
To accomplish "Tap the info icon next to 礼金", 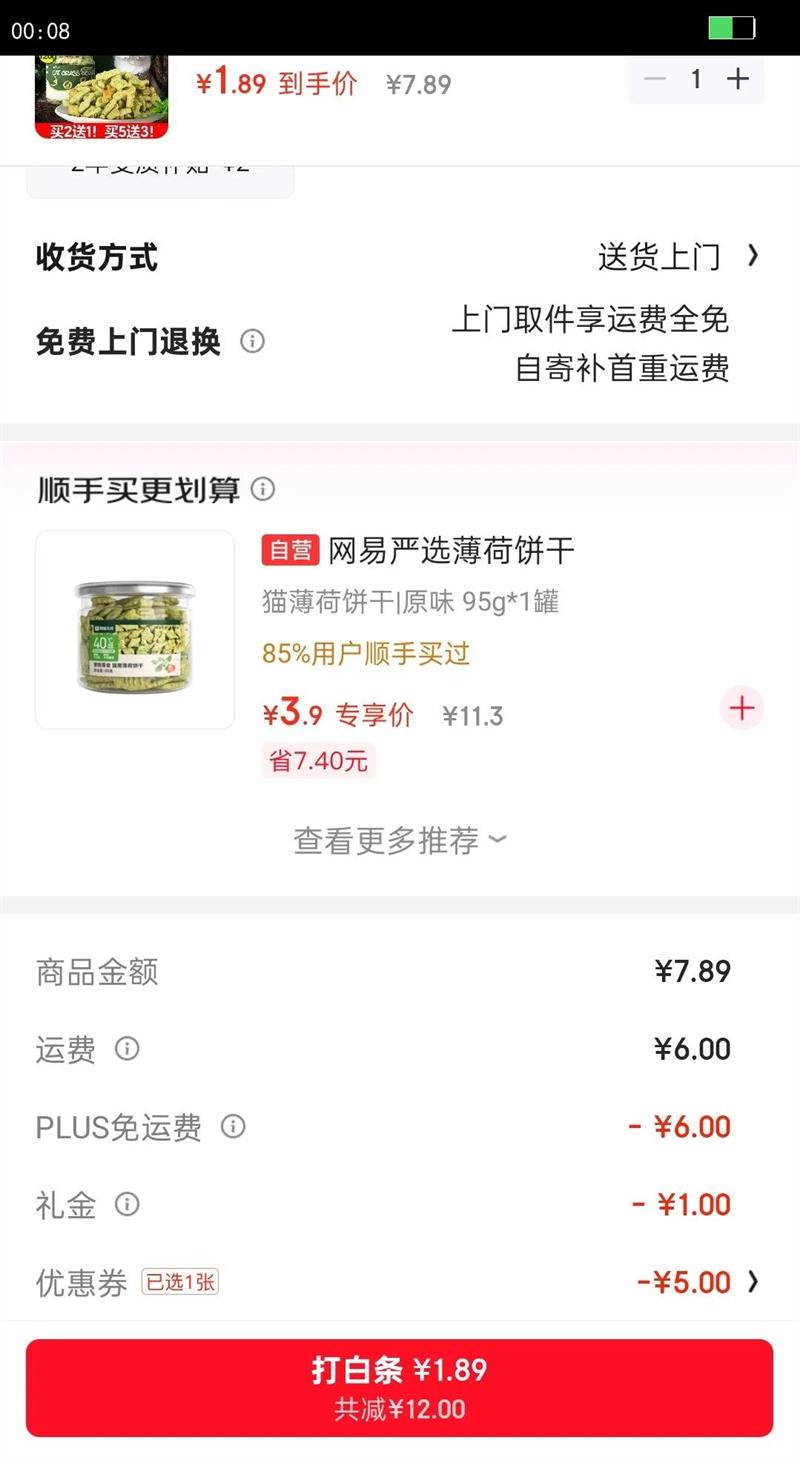I will tap(127, 1206).
